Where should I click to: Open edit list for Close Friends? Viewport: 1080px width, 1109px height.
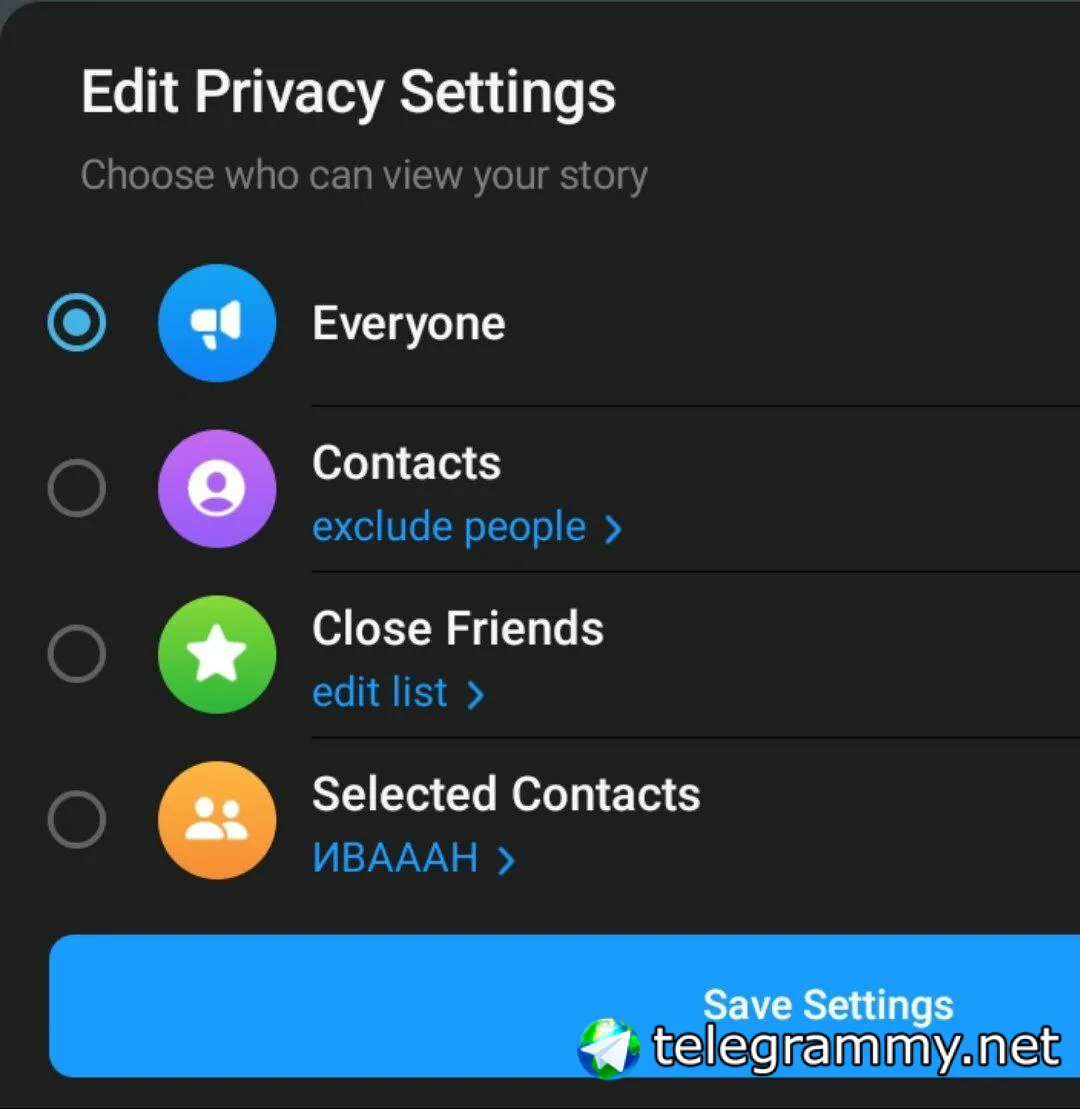click(x=397, y=692)
